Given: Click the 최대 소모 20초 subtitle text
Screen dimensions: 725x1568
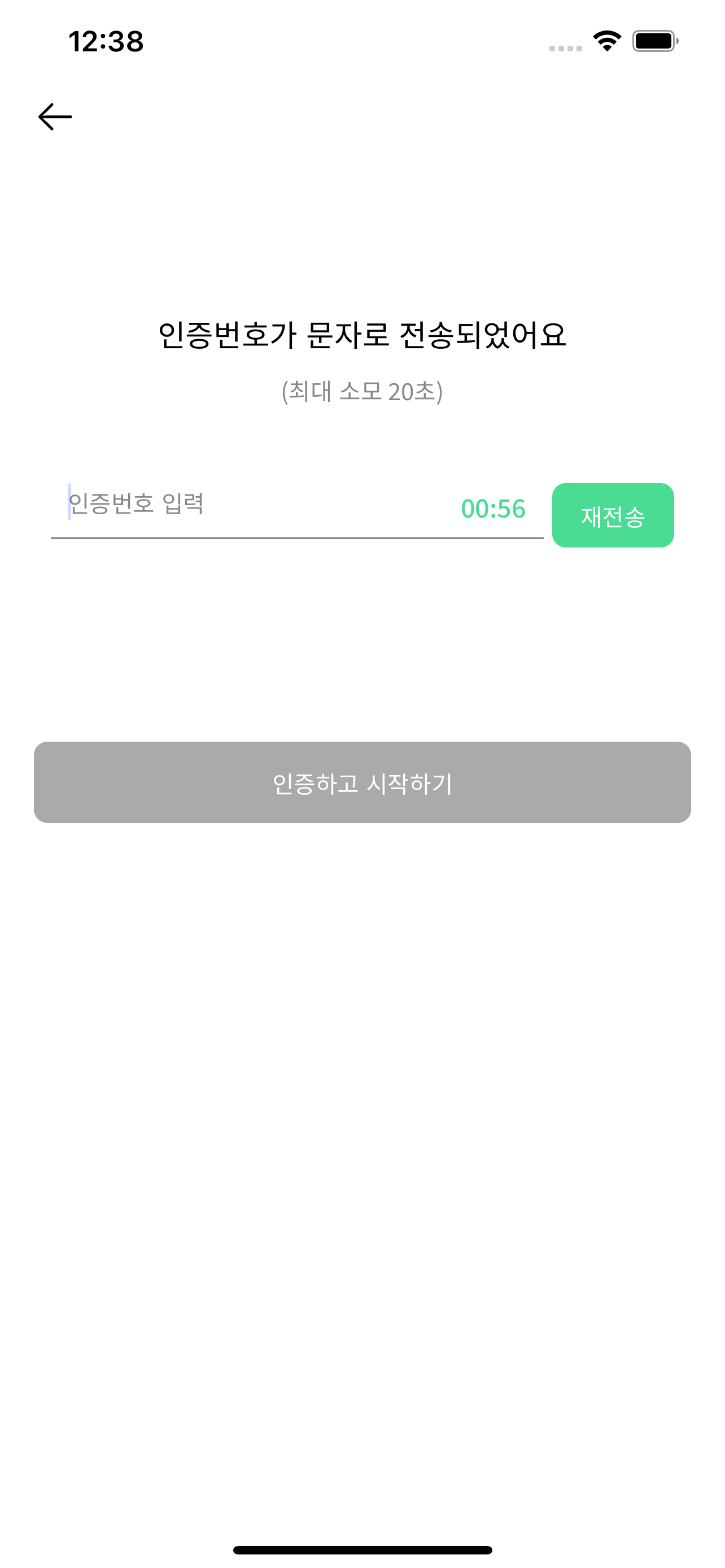Looking at the screenshot, I should [362, 391].
